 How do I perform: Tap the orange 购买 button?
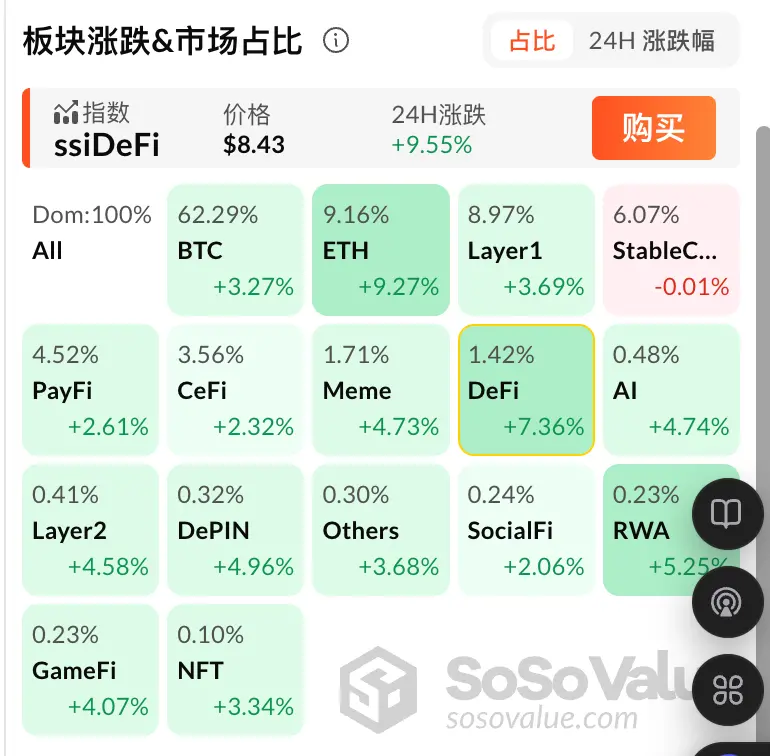point(653,128)
